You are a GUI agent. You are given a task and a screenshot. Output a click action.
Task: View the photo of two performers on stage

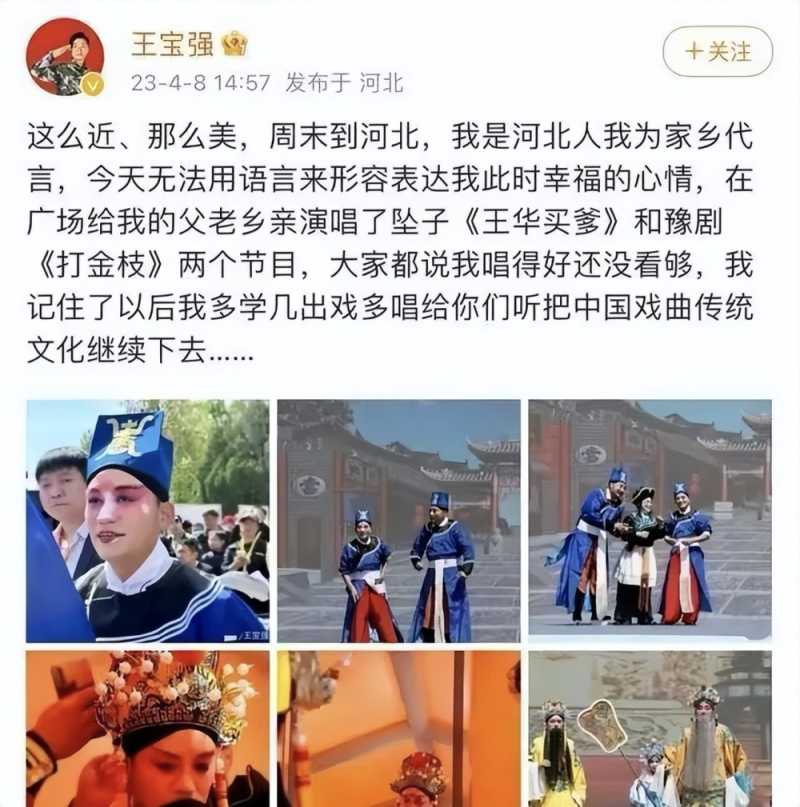click(x=398, y=520)
